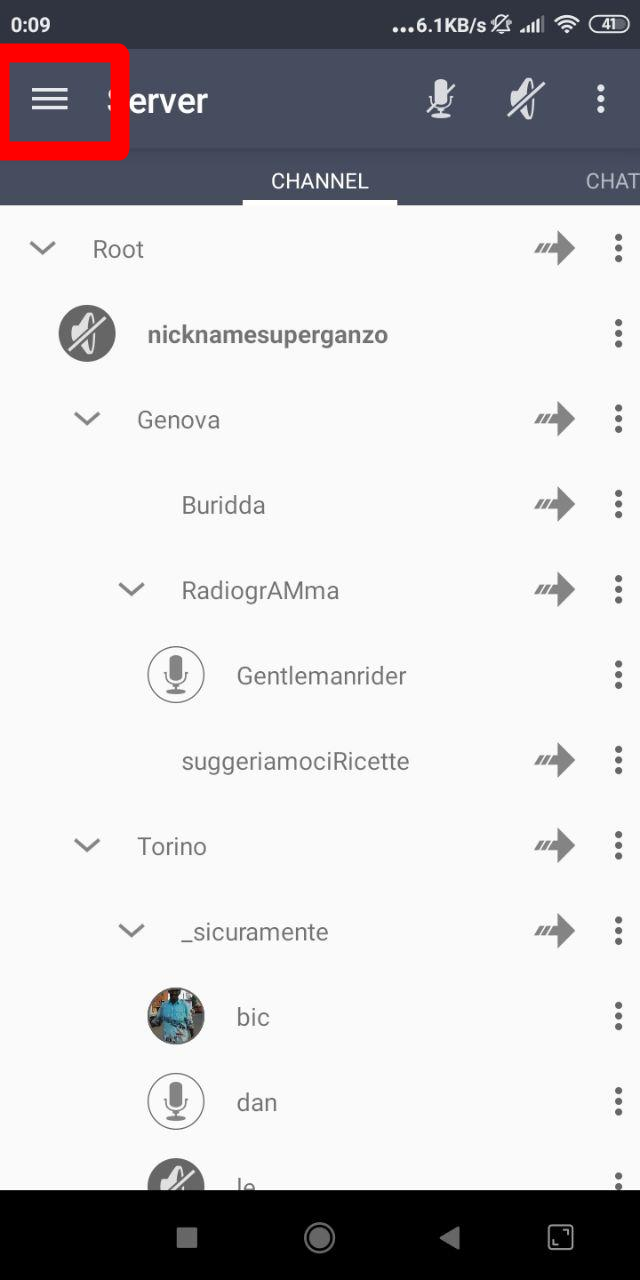Screen dimensions: 640x1280
Task: Open options for the Torino channel
Action: point(618,846)
